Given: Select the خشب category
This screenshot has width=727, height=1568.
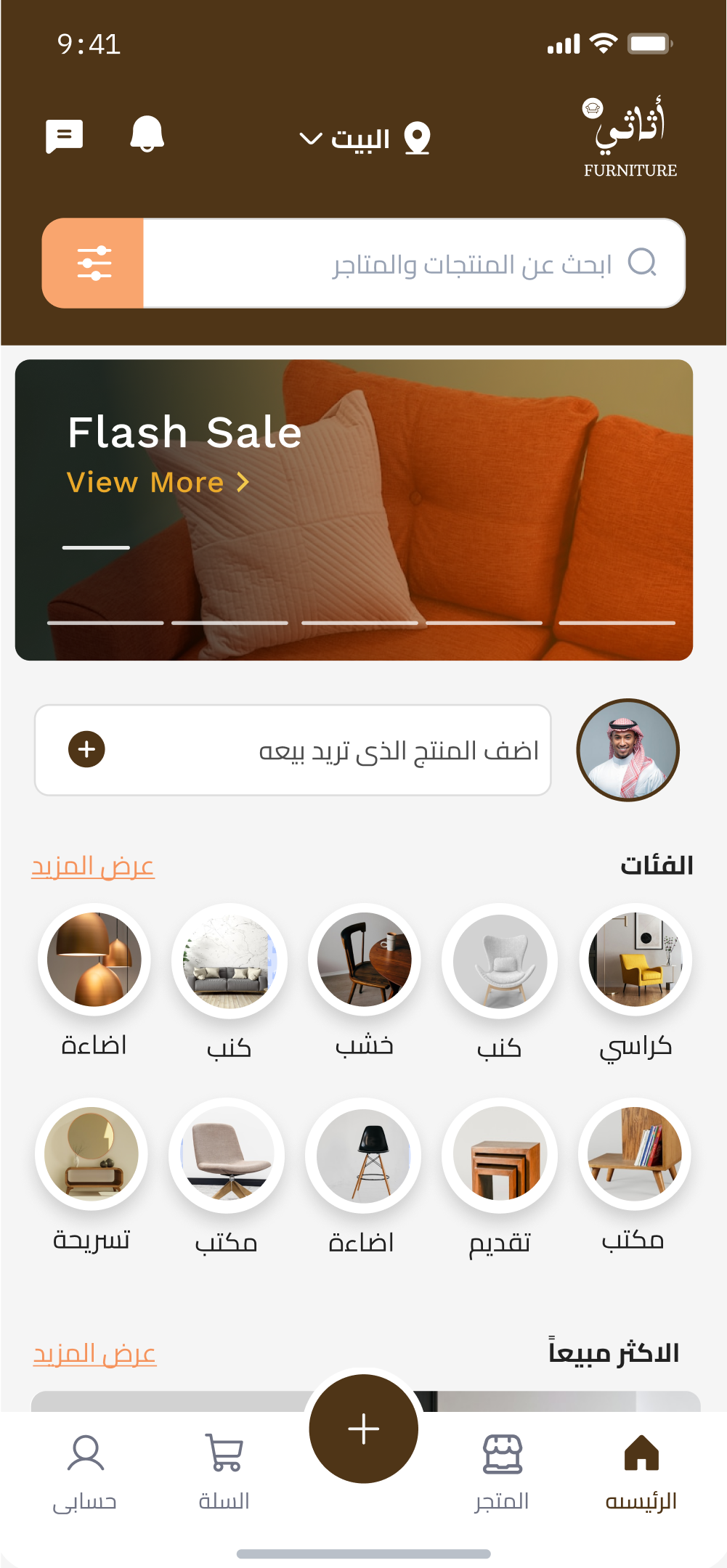Looking at the screenshot, I should (364, 960).
